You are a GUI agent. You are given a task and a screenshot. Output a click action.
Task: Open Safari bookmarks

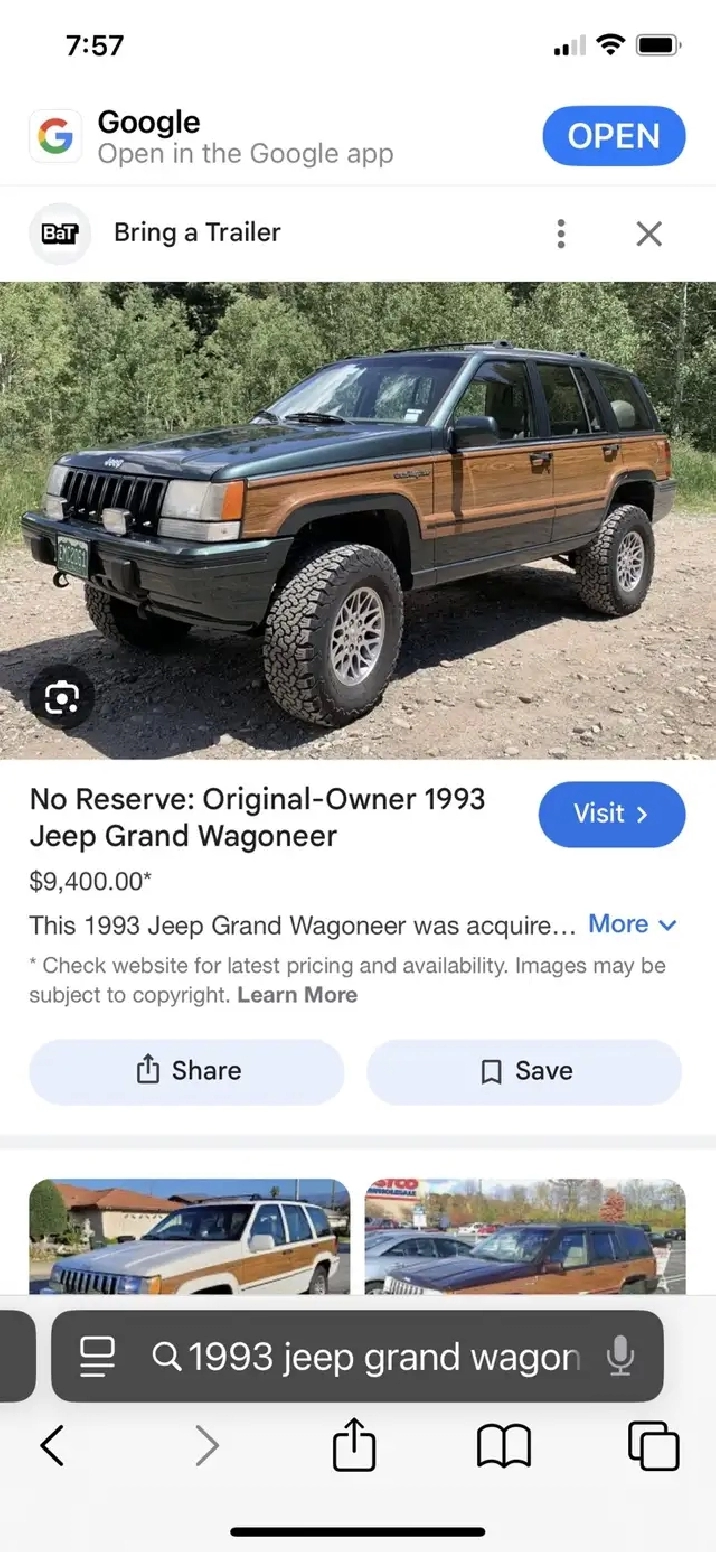click(504, 1446)
